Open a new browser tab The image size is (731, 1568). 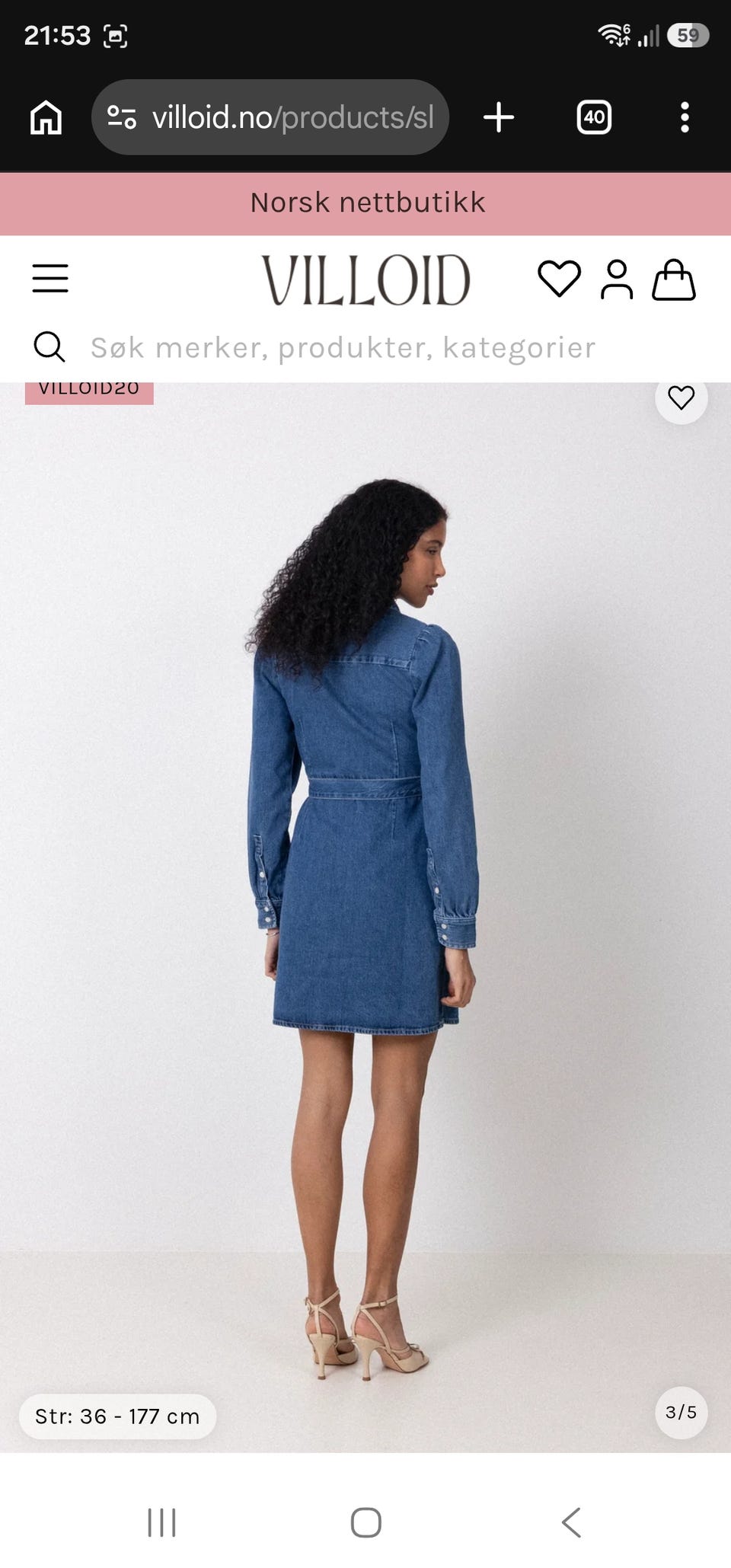point(499,117)
